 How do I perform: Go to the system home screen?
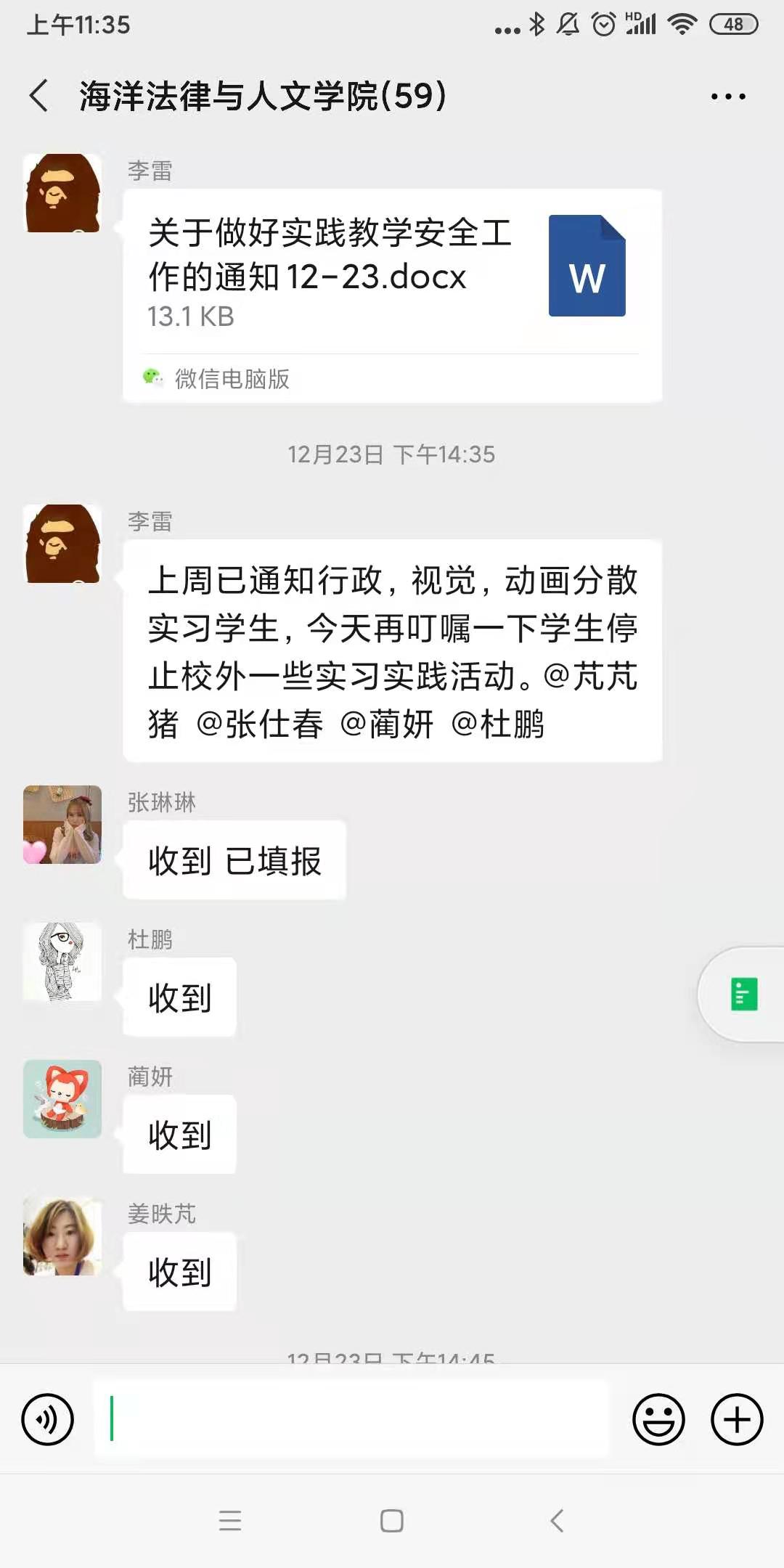tap(392, 1520)
